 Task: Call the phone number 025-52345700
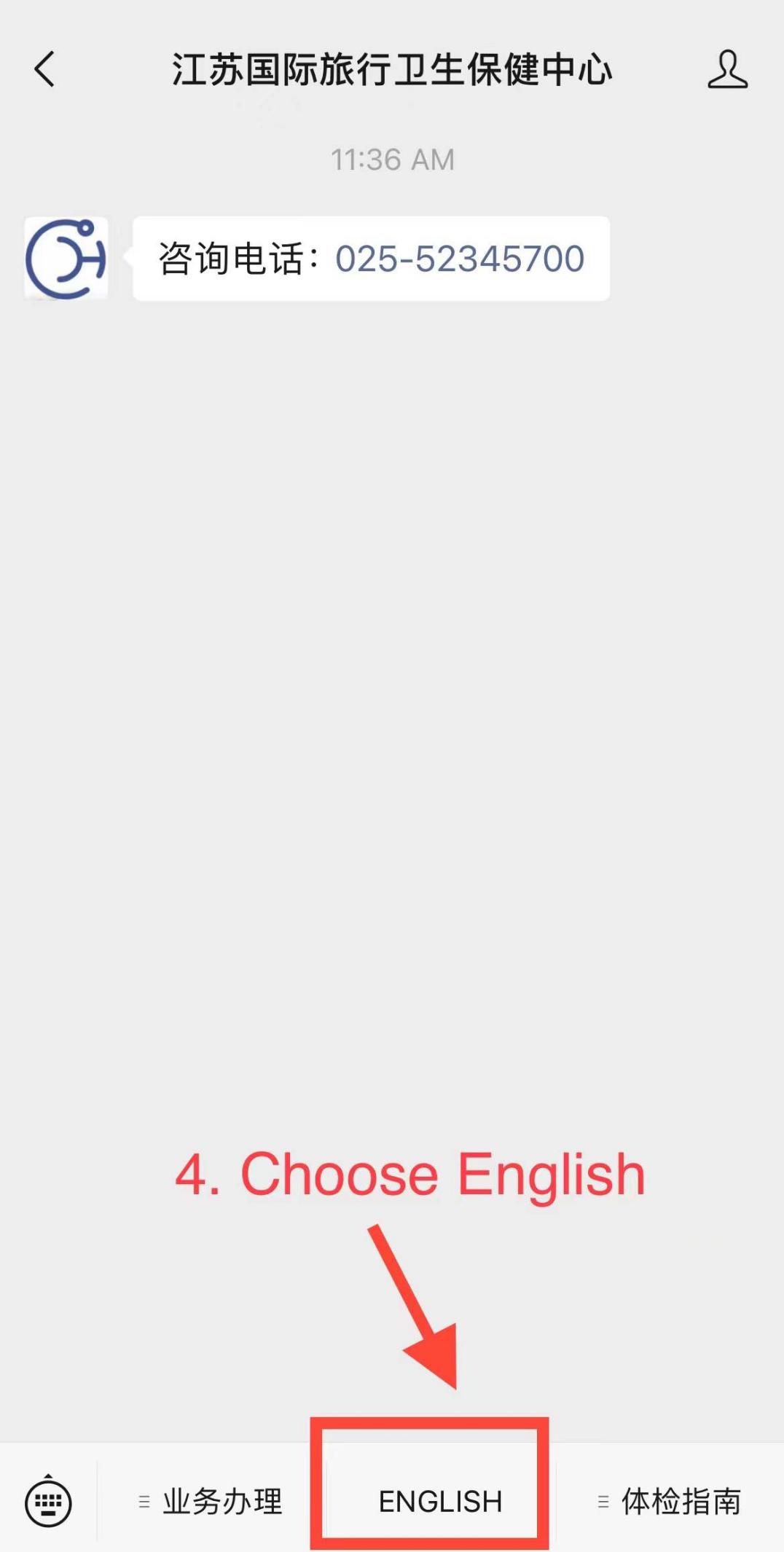pos(459,259)
